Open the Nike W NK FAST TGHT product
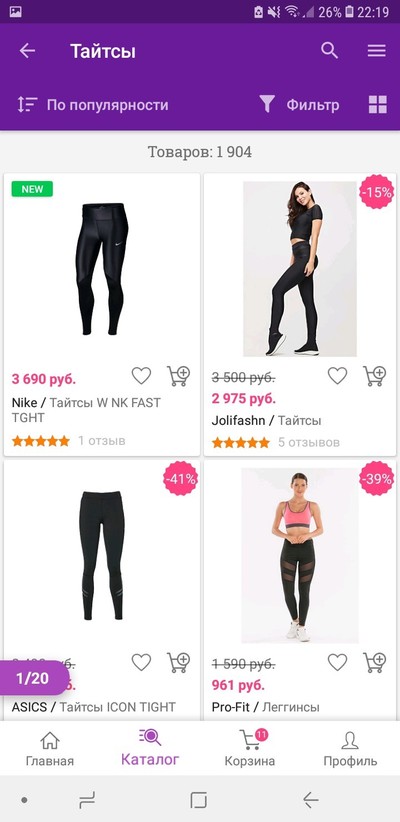 click(x=102, y=315)
